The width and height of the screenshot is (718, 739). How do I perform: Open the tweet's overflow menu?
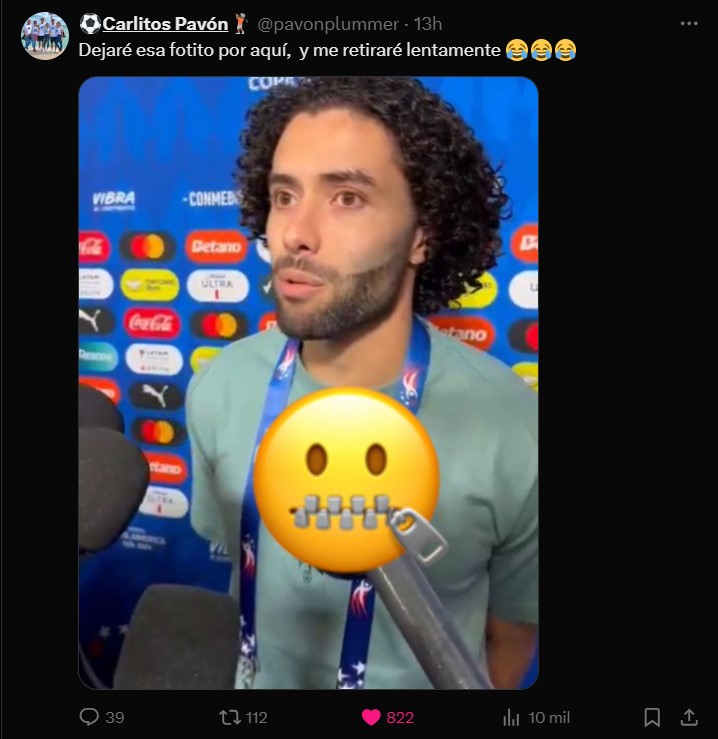[689, 23]
